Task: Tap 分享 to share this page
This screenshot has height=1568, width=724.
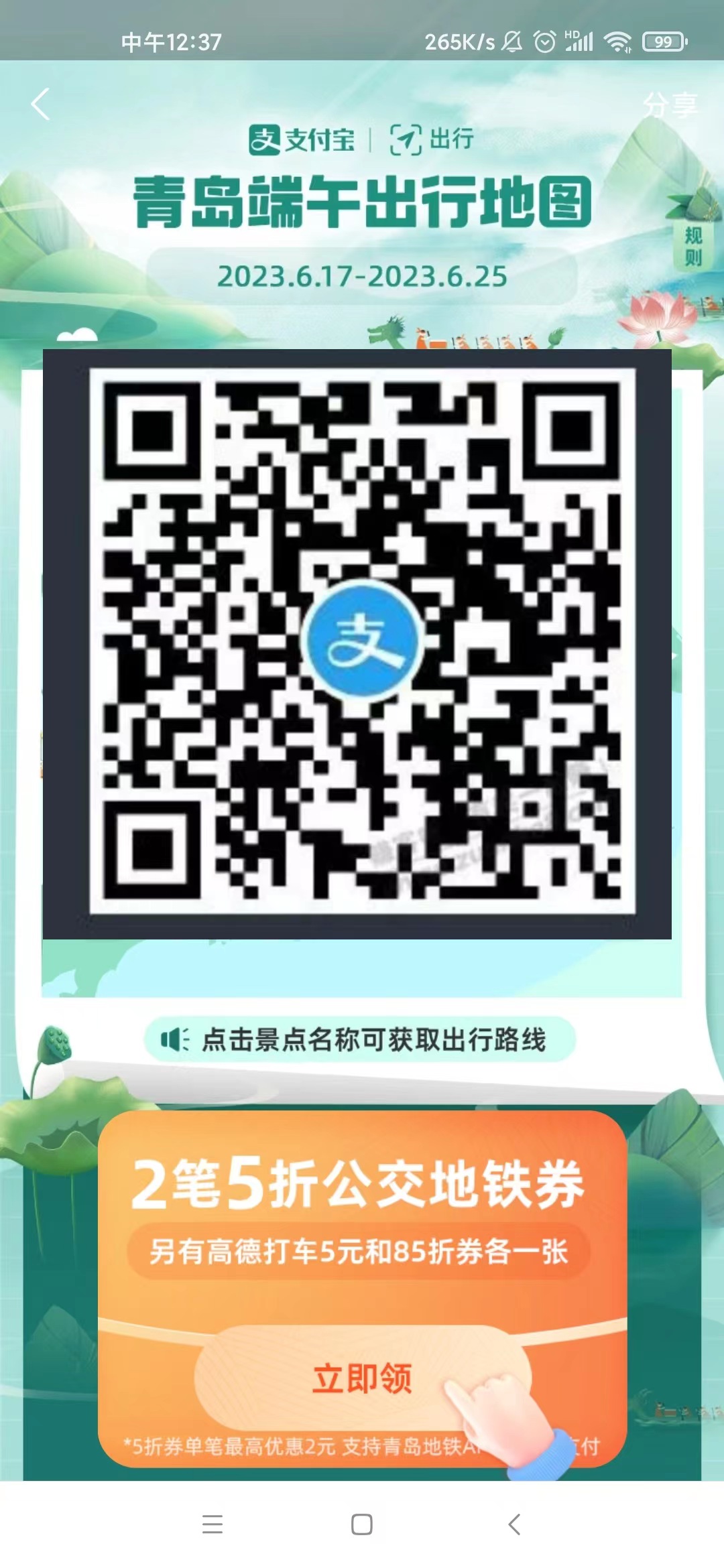Action: click(x=670, y=105)
